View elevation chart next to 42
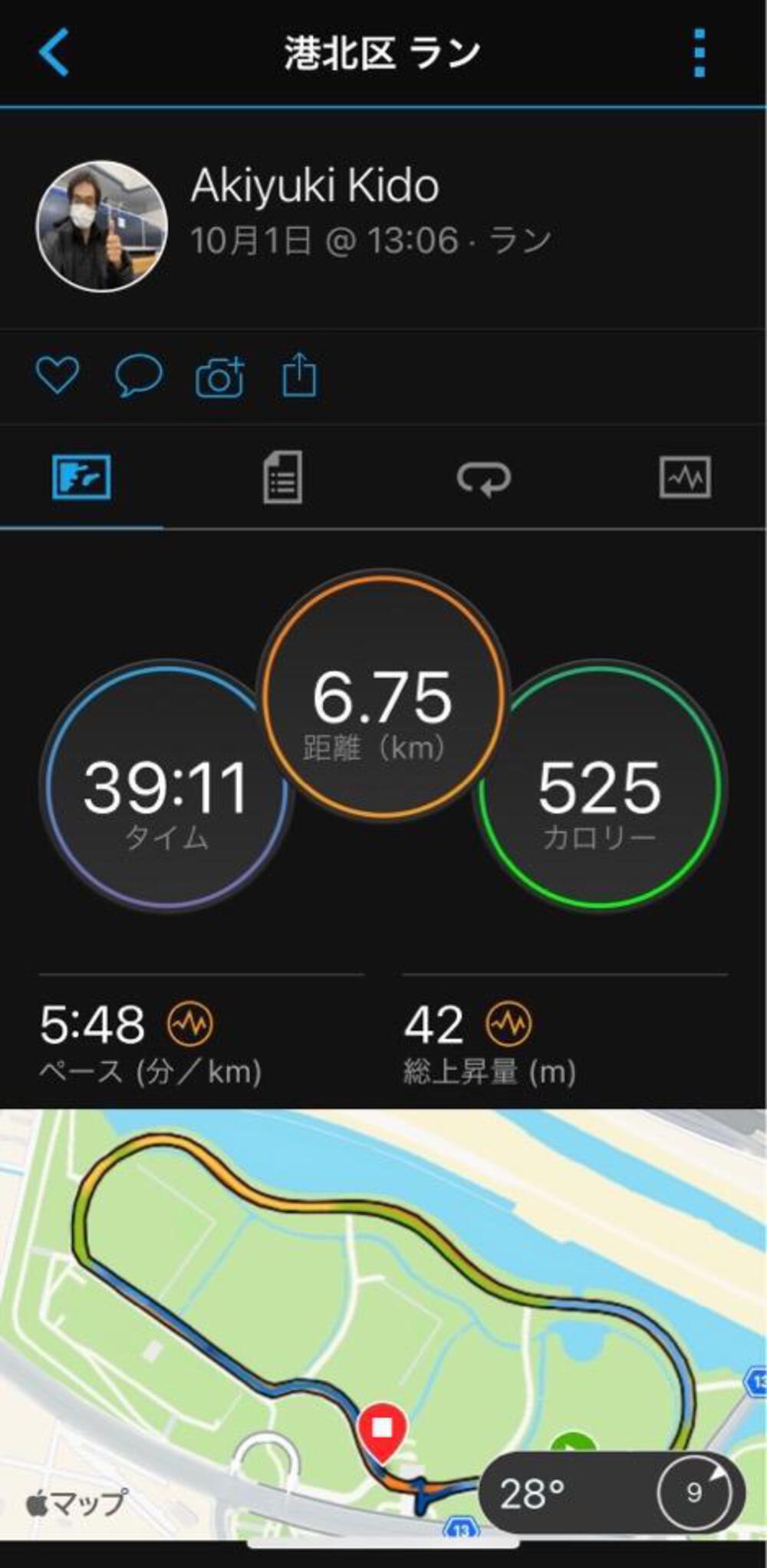 509,1024
